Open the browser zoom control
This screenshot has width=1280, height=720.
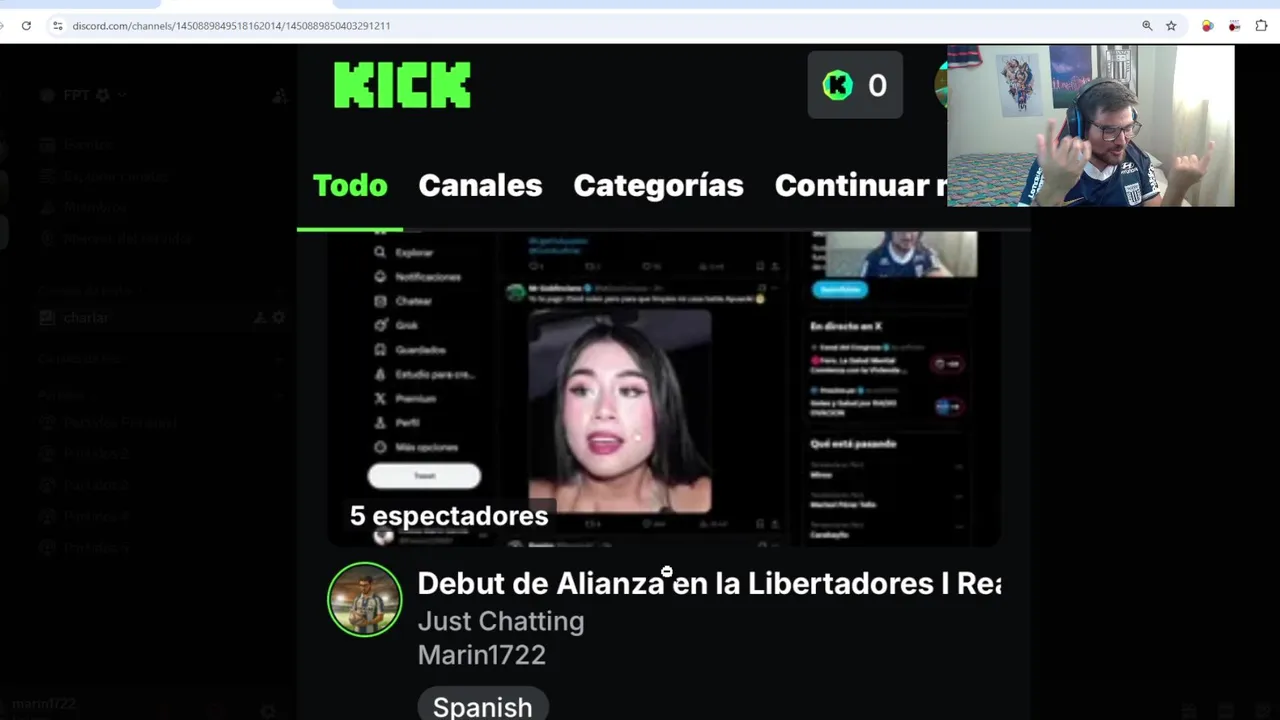[x=1147, y=26]
